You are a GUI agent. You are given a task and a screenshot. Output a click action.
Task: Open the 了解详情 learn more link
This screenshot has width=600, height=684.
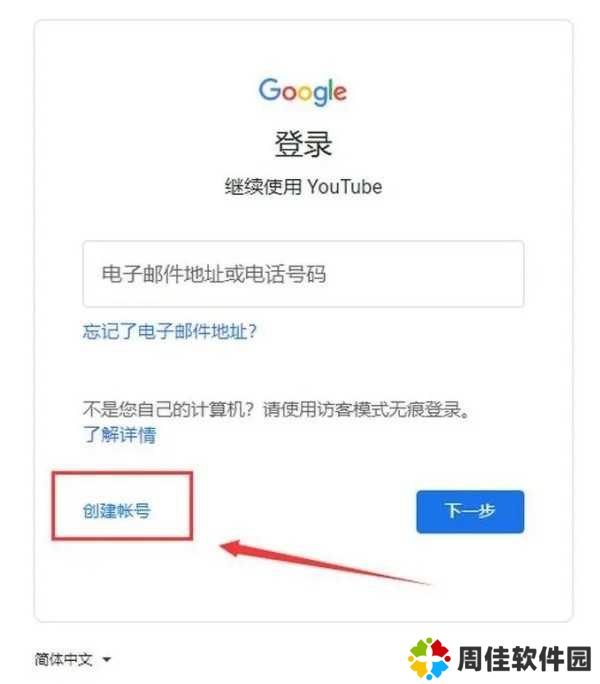[x=119, y=435]
